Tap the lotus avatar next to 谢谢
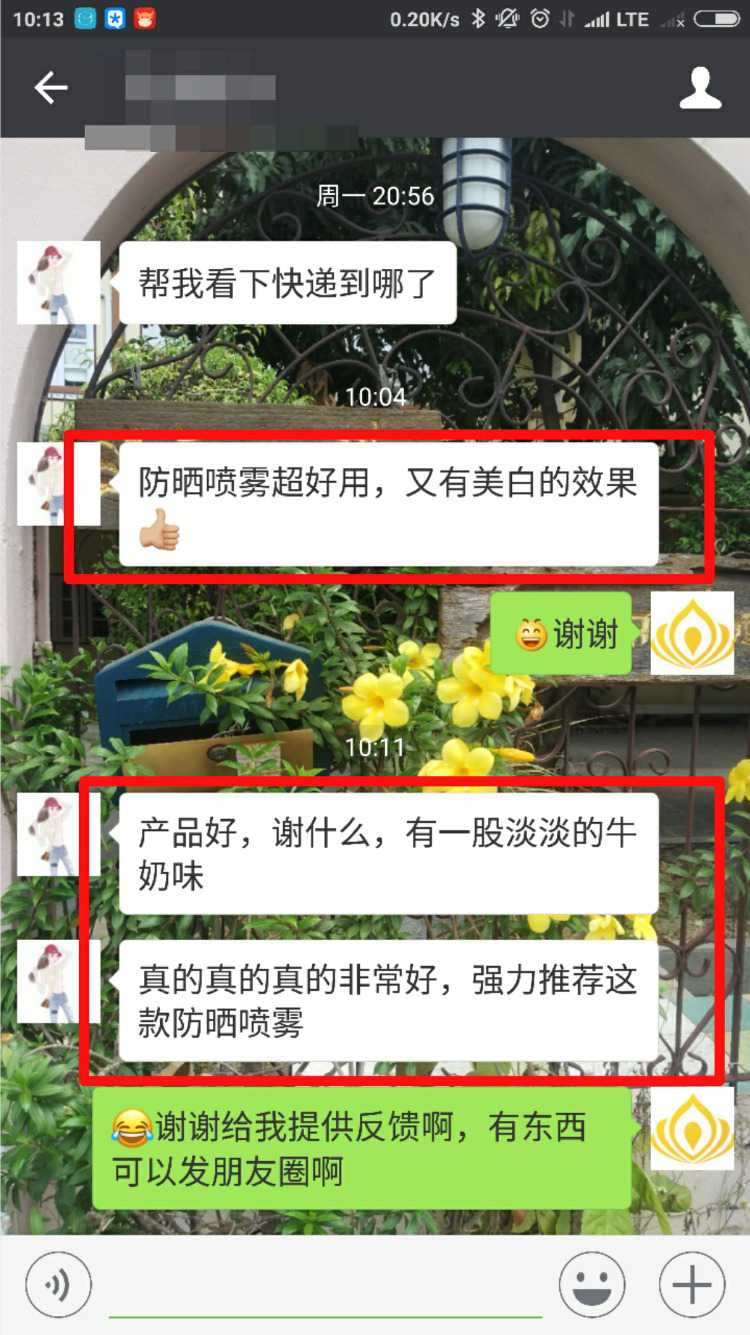Screen dimensions: 750x1335 [x=692, y=633]
